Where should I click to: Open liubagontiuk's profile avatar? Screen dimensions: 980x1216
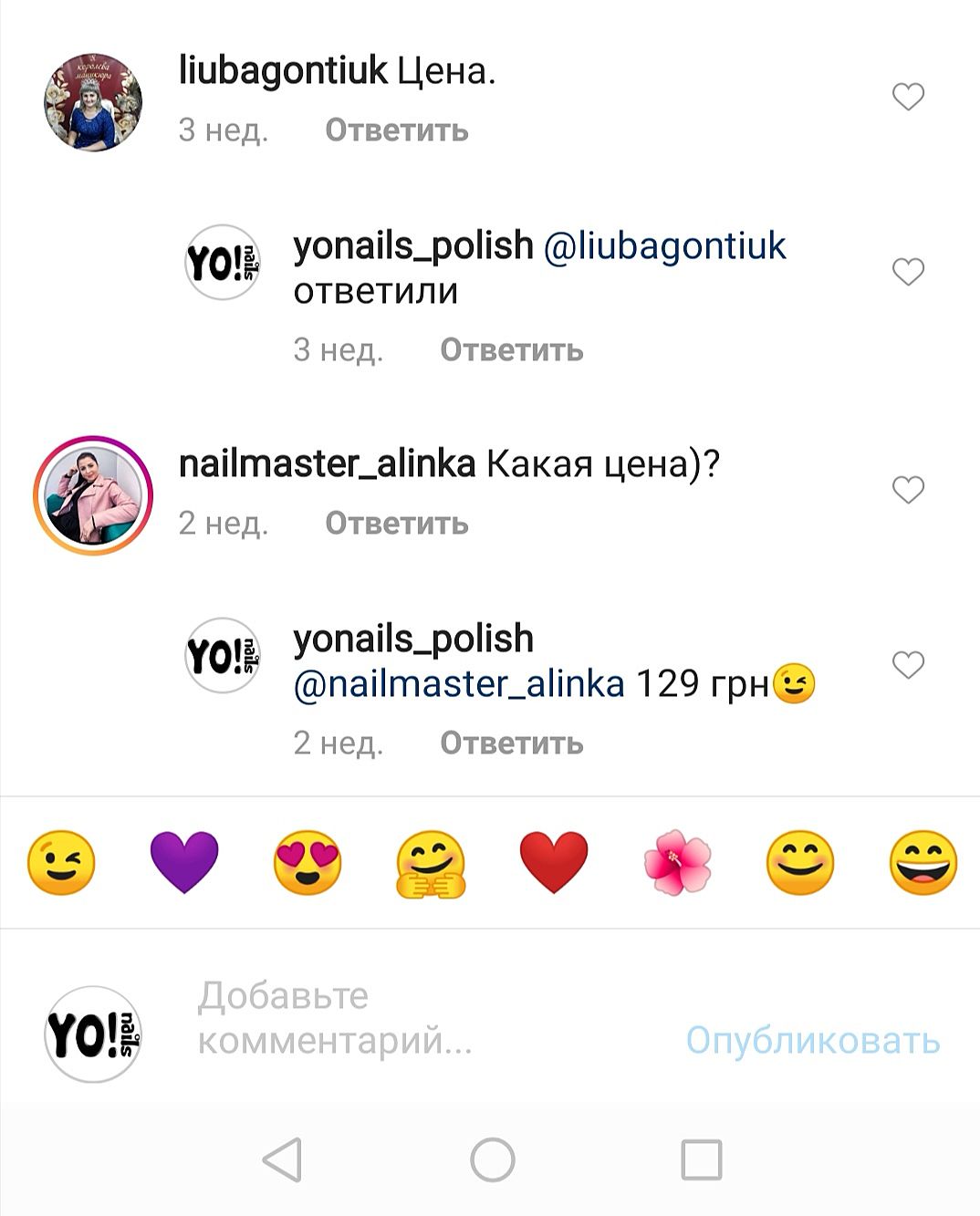click(93, 101)
